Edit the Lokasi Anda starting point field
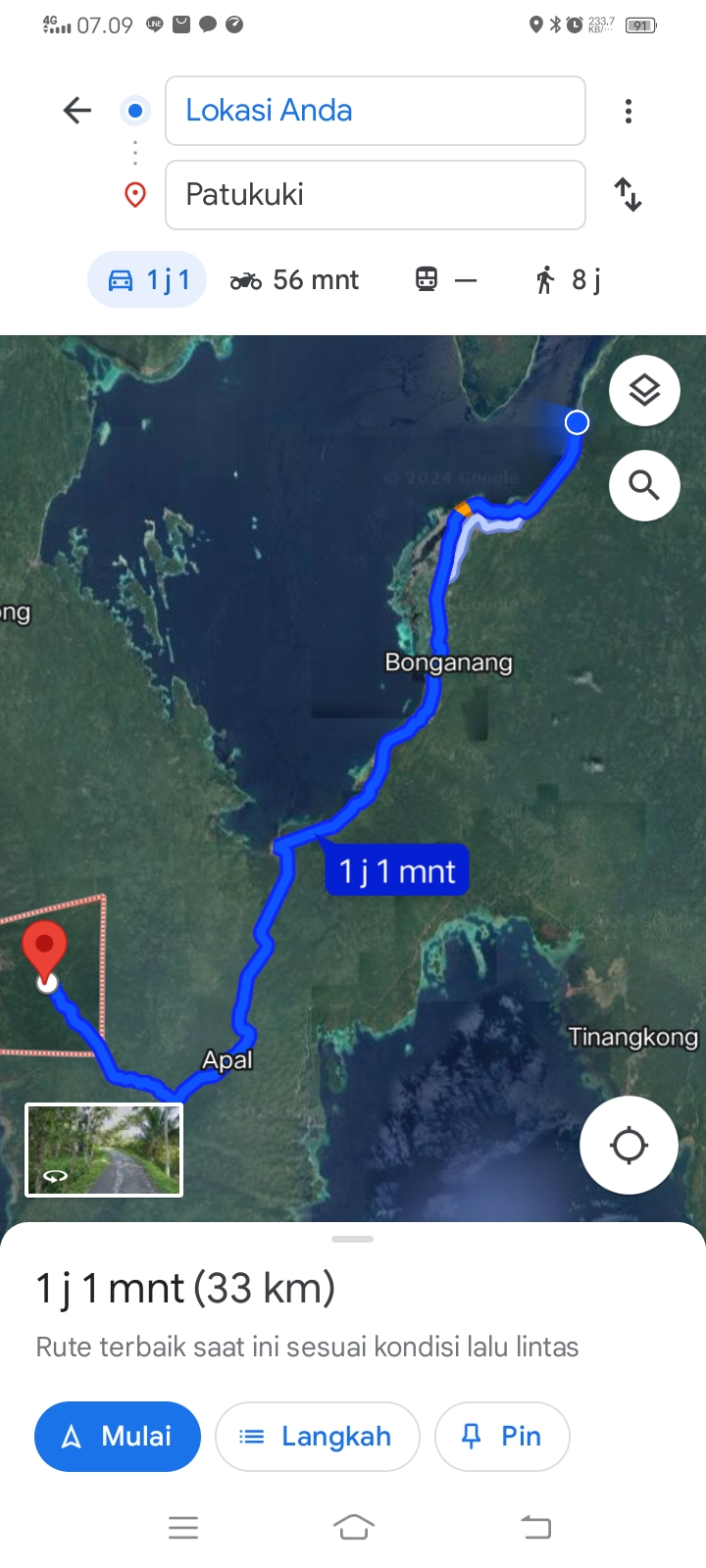706x1568 pixels. 376,111
